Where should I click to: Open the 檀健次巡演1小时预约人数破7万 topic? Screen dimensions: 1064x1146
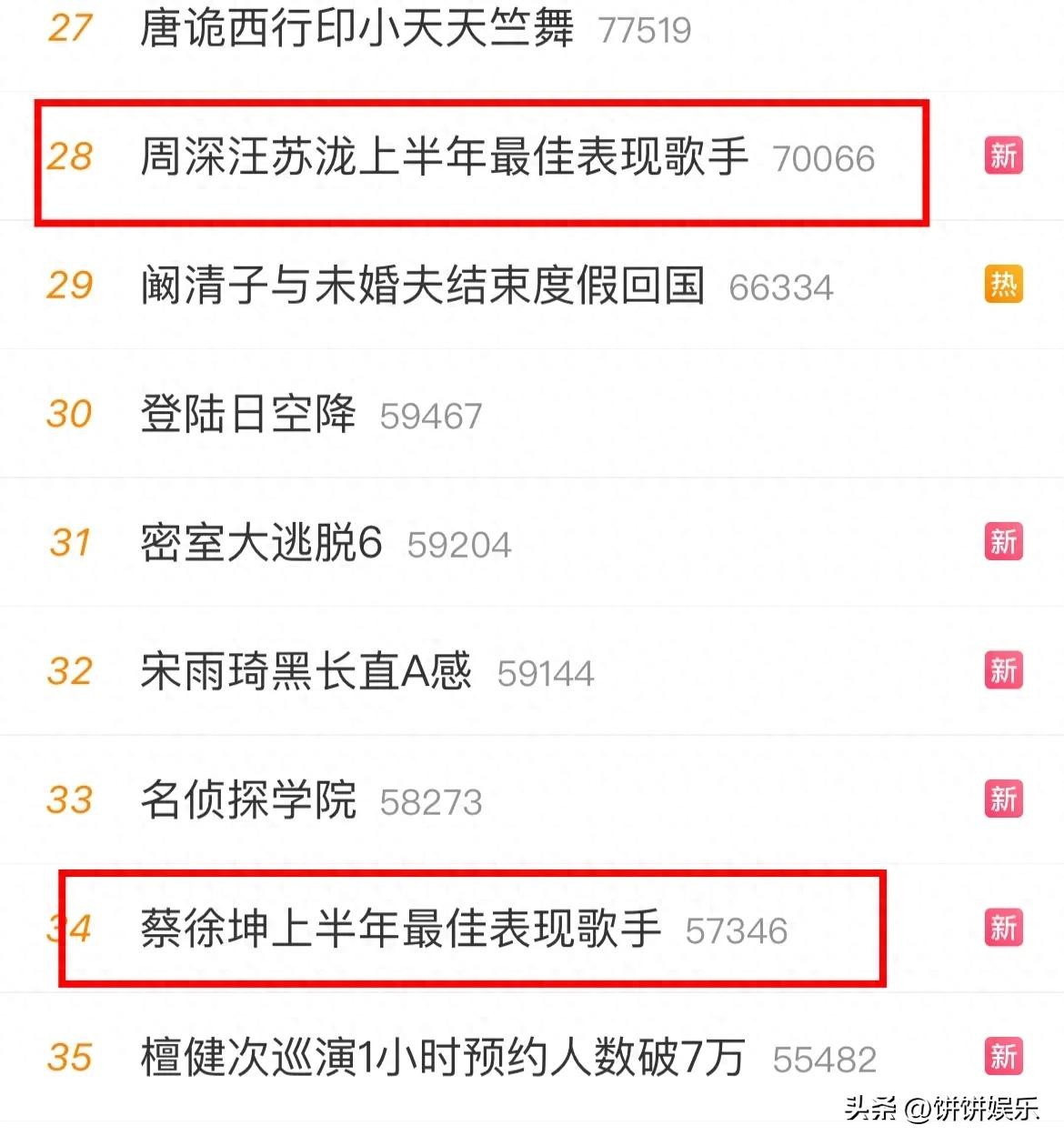(x=442, y=1058)
